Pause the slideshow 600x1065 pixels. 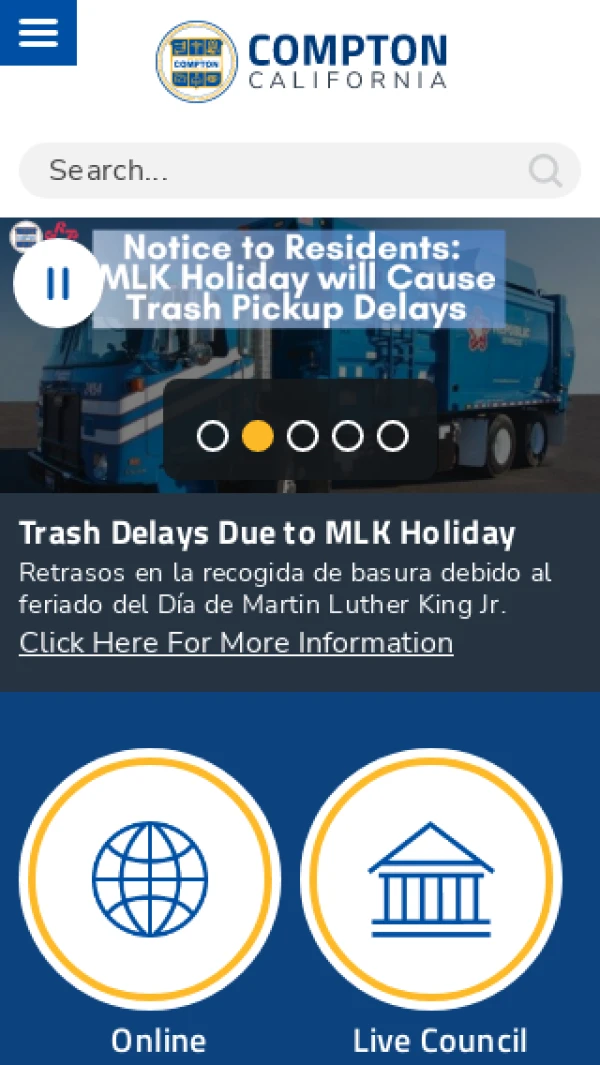pos(57,284)
